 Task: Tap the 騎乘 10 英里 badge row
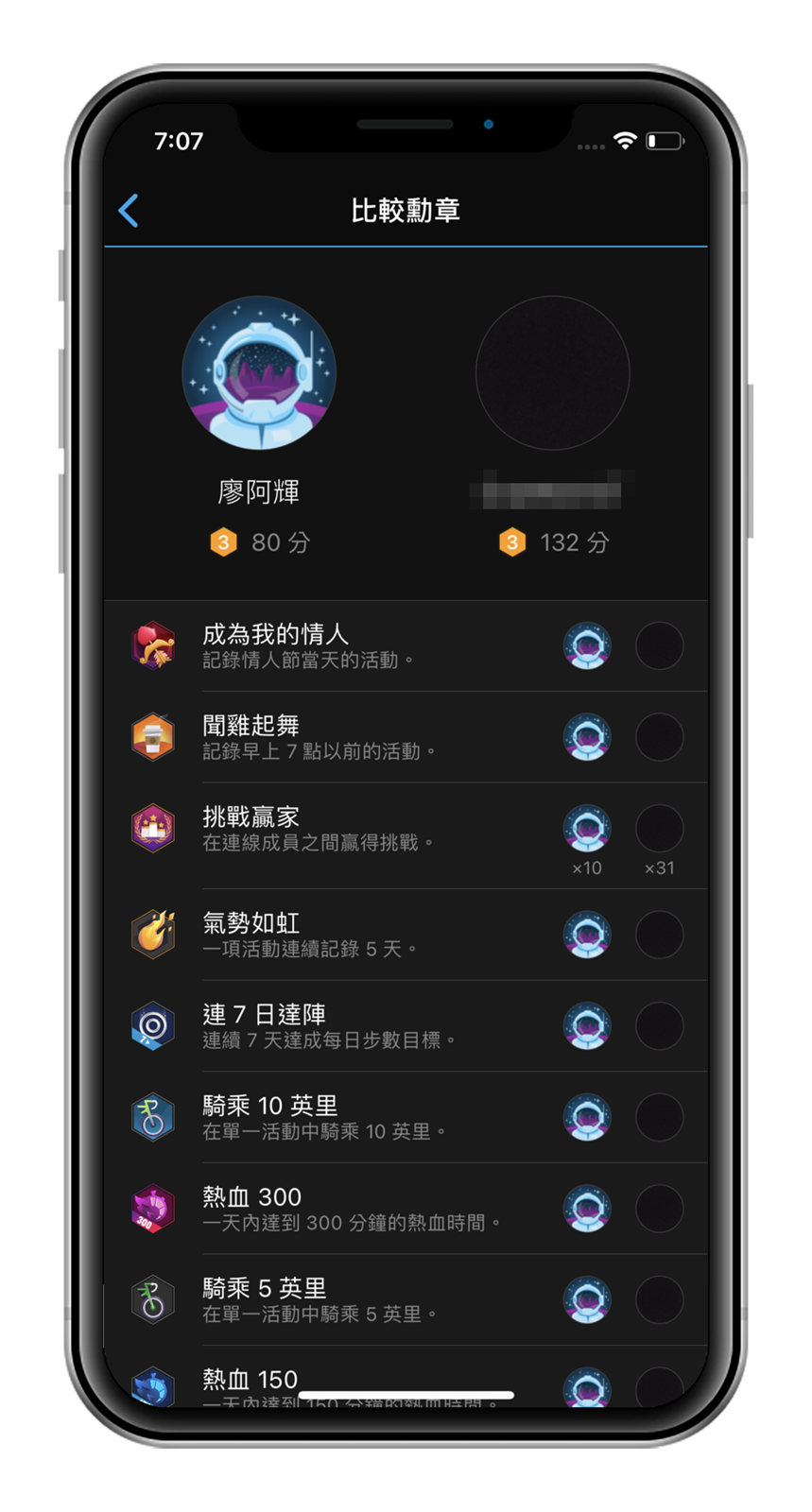click(312, 1117)
